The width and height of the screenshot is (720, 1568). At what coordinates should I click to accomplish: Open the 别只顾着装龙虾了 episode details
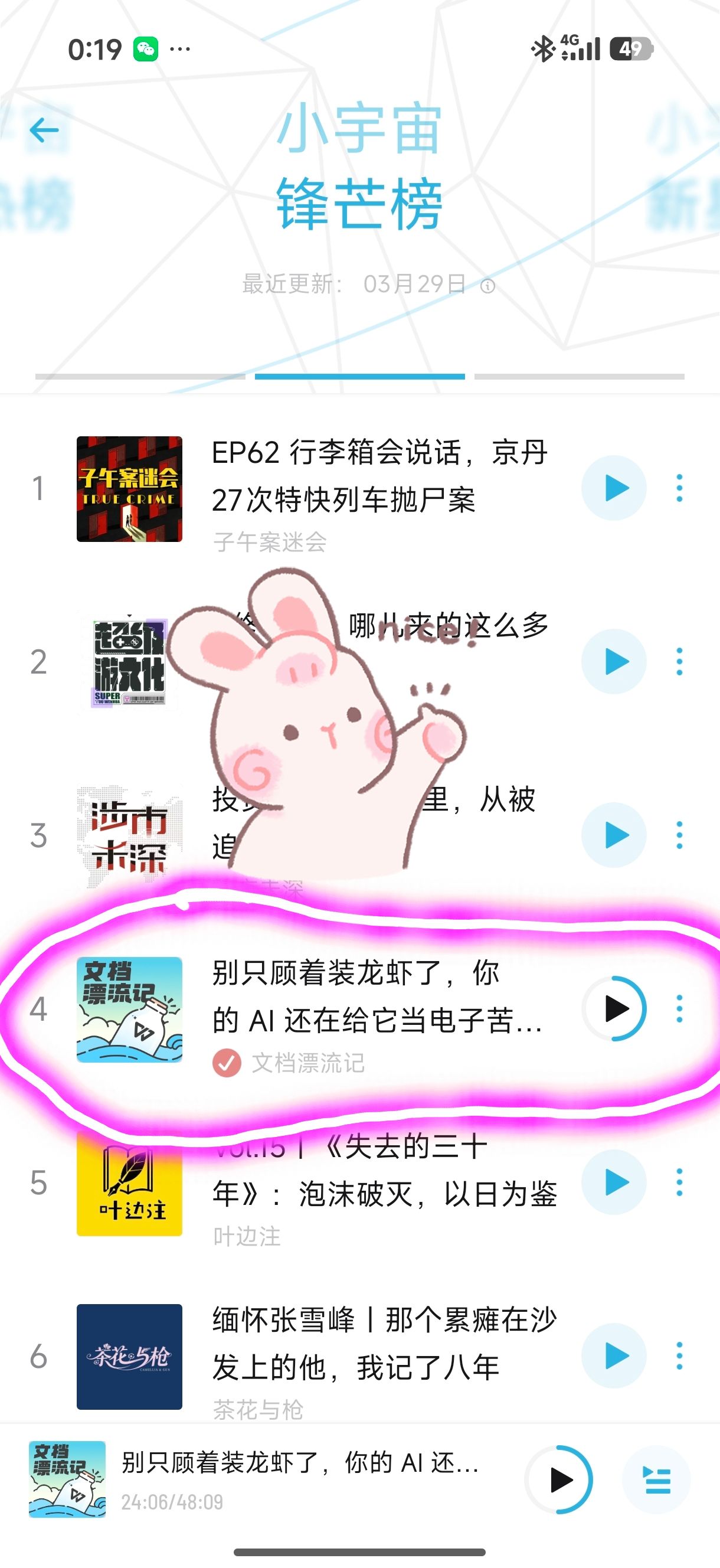(x=377, y=997)
